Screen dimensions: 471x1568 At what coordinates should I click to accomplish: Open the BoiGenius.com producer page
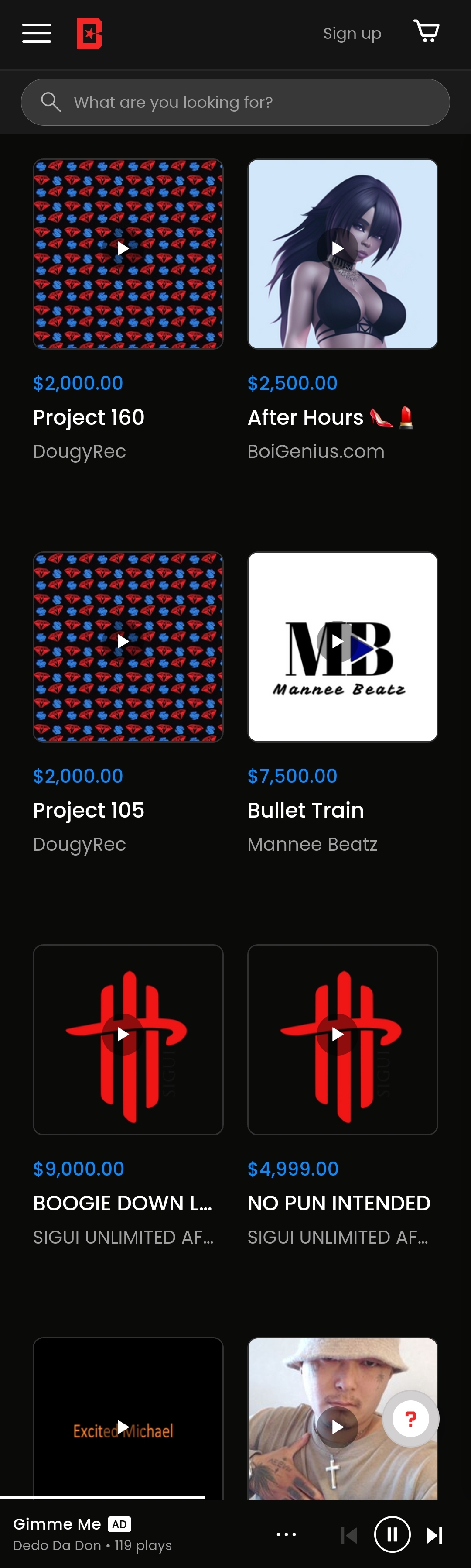coord(315,452)
